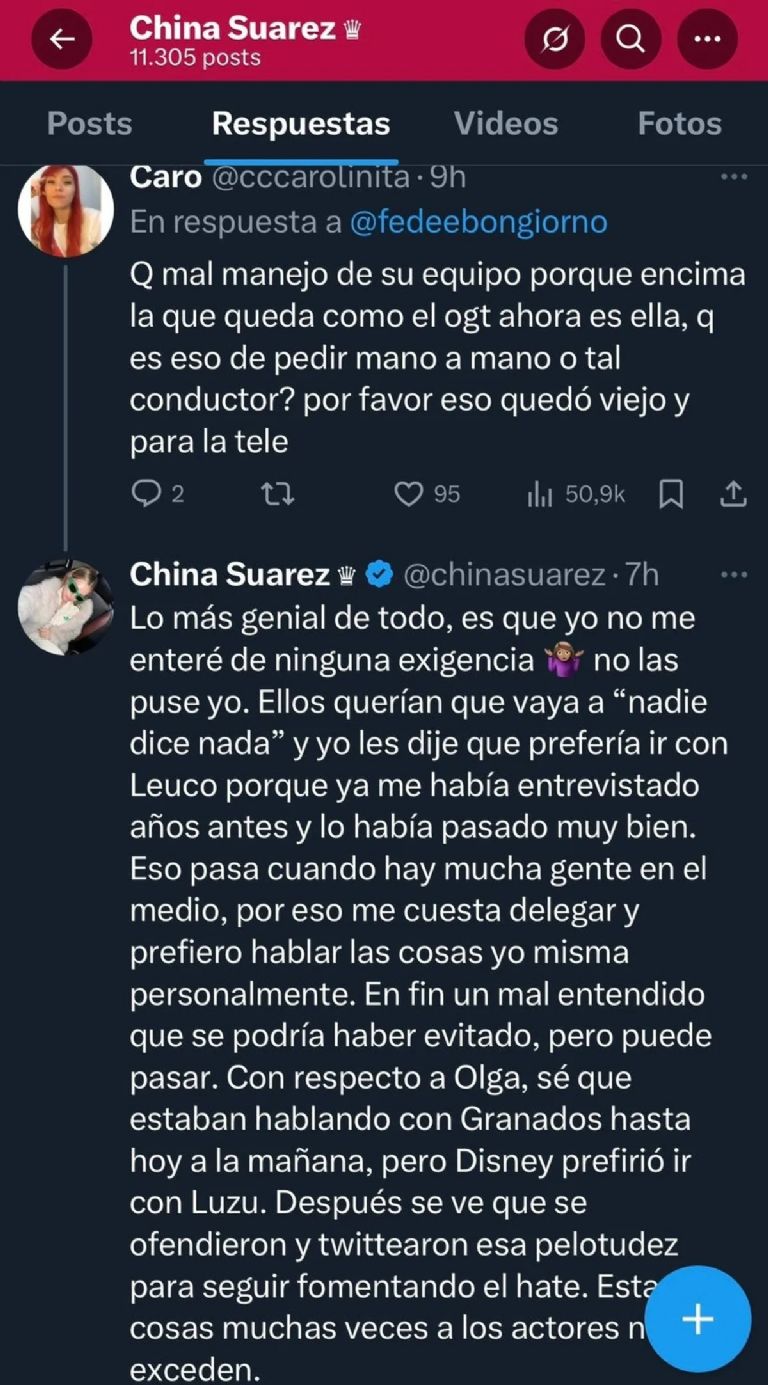The height and width of the screenshot is (1385, 768).
Task: Switch to the Videos tab
Action: pos(506,124)
